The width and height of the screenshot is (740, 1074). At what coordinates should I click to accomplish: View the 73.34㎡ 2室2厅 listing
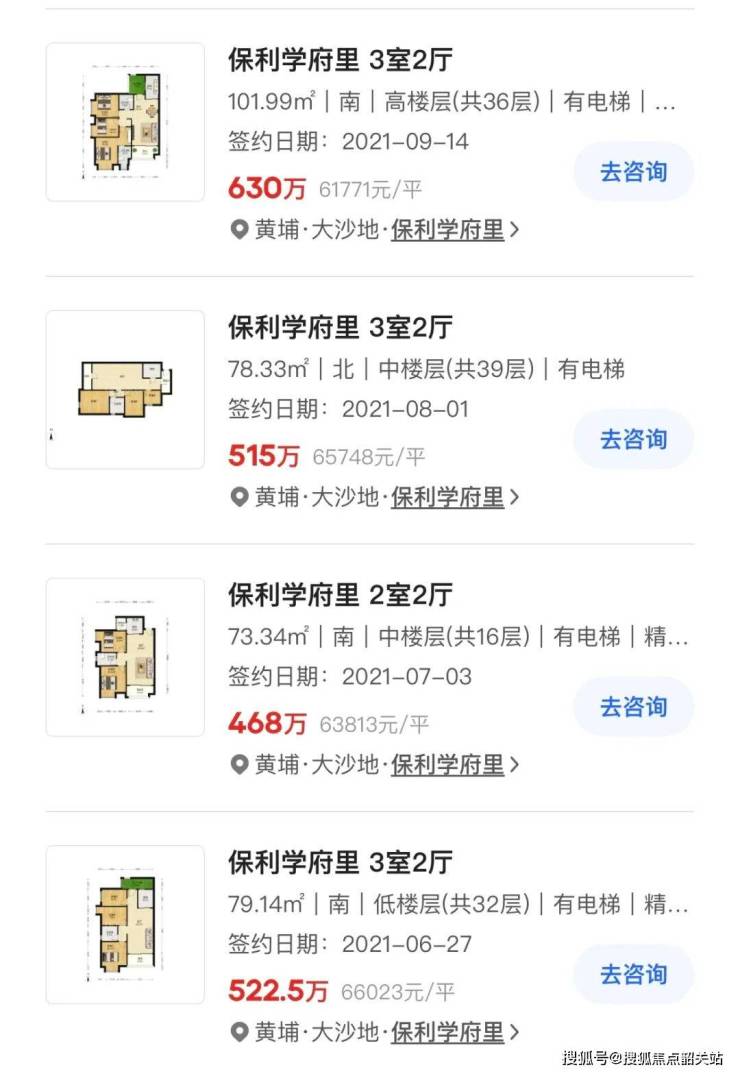(340, 595)
